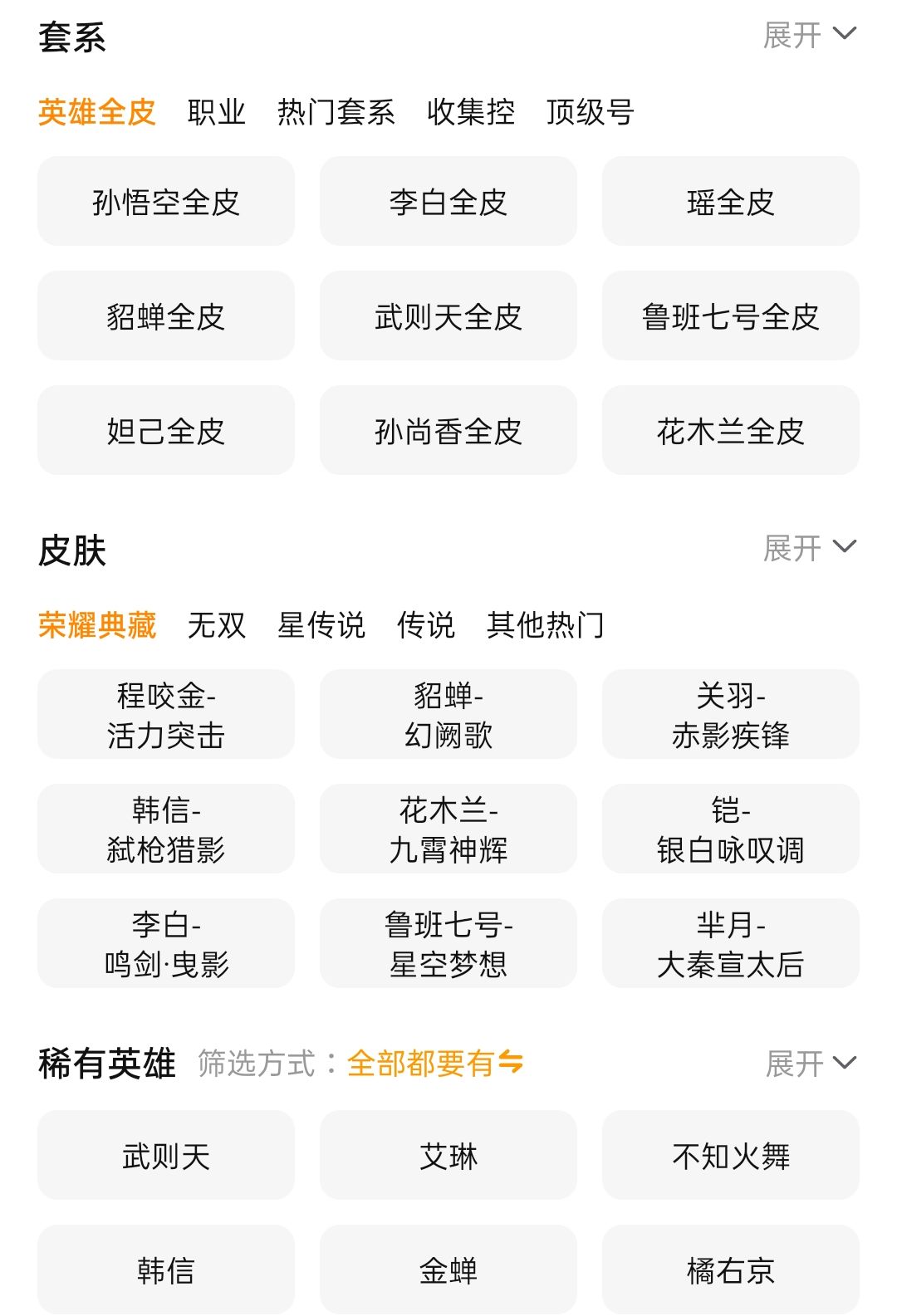Viewport: 897px width, 1316px height.
Task: Select 李白-鸣剑·曳影 skin chip
Action: 166,944
